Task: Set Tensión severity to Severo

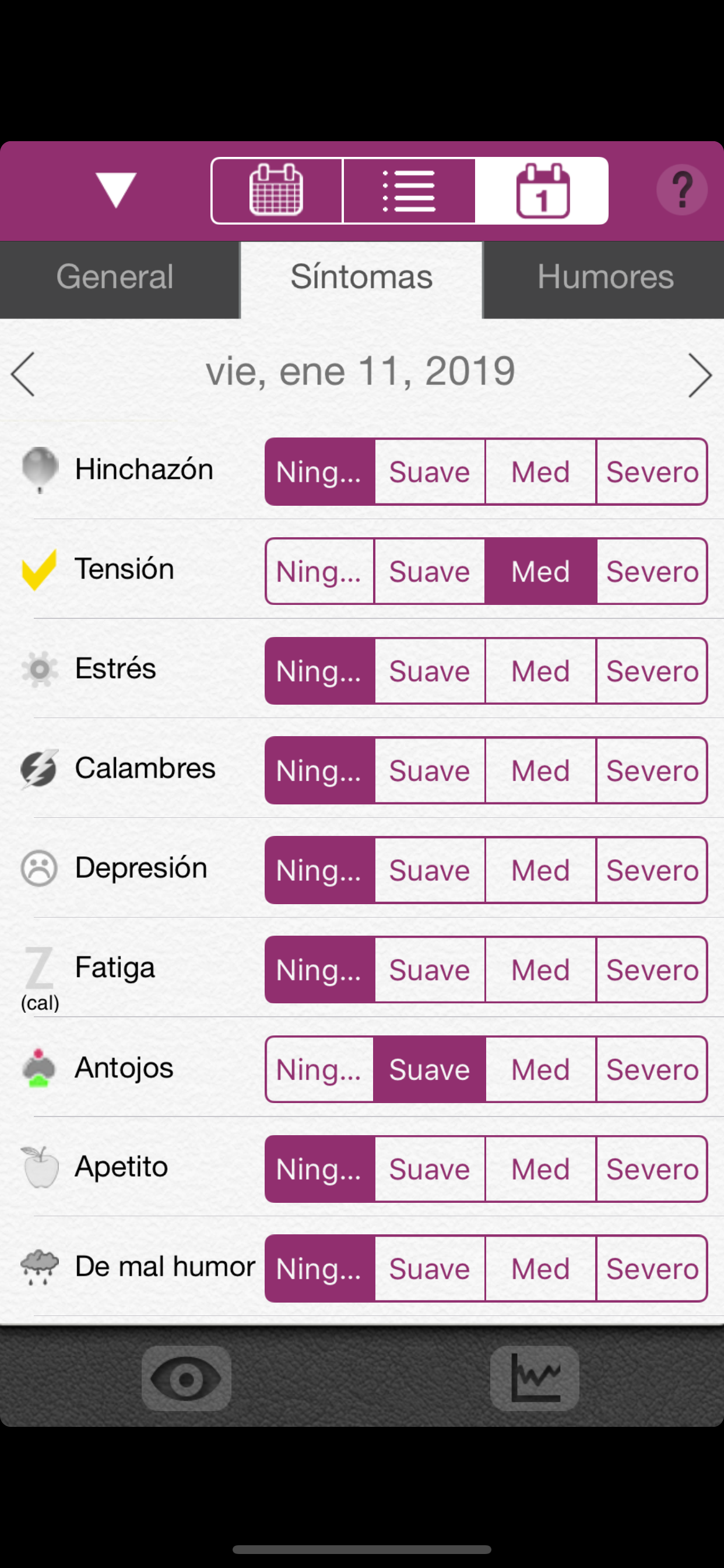Action: pos(652,571)
